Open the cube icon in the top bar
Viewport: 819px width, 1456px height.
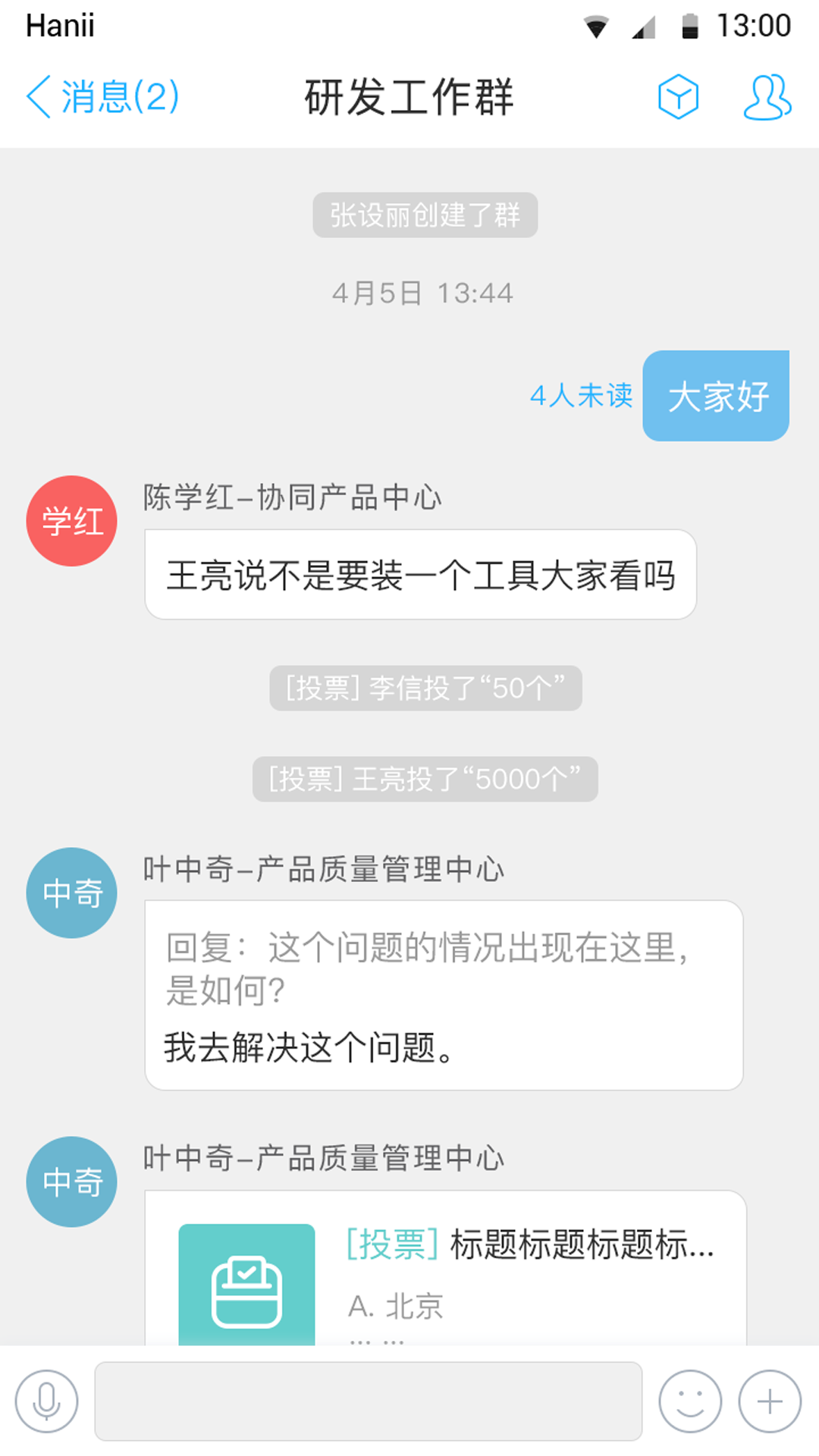point(677,97)
